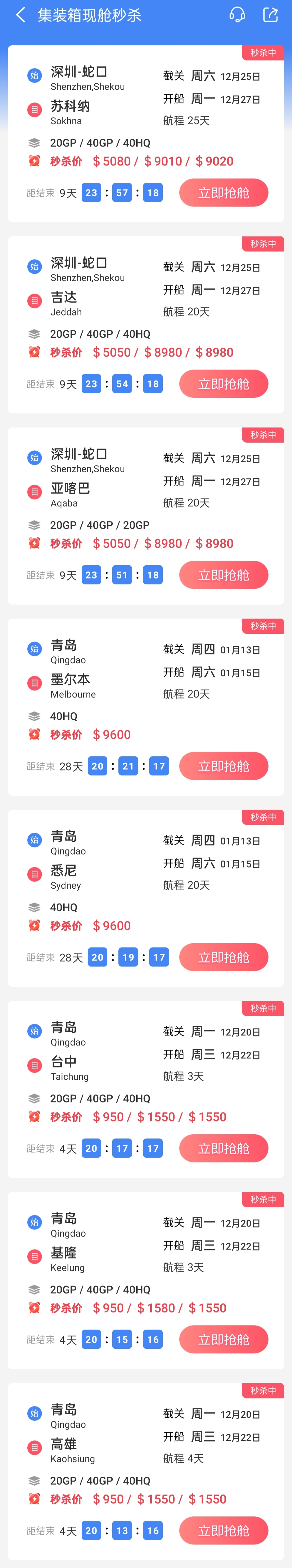Open the 深圳-蛇口 to 苏科纳 deal card
The height and width of the screenshot is (1568, 292).
click(x=146, y=134)
